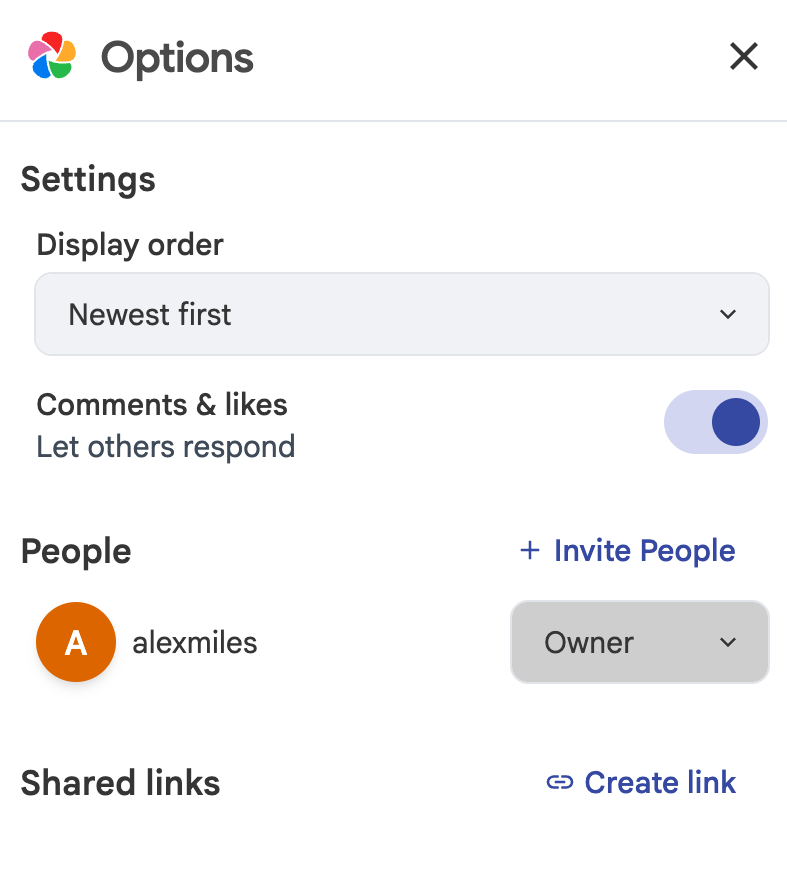
Task: Click the chevron on the Owner selector
Action: (729, 643)
